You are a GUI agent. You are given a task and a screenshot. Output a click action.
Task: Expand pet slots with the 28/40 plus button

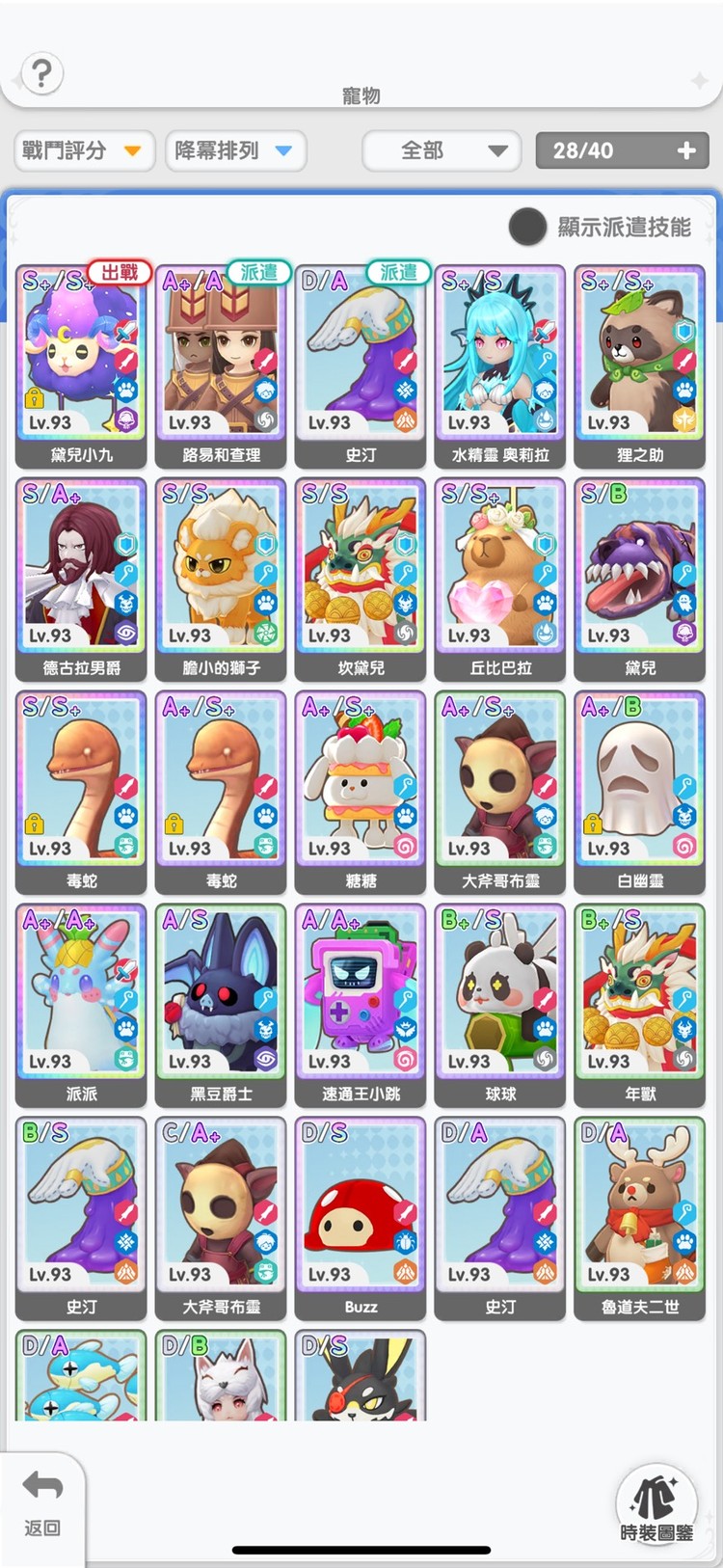(686, 150)
